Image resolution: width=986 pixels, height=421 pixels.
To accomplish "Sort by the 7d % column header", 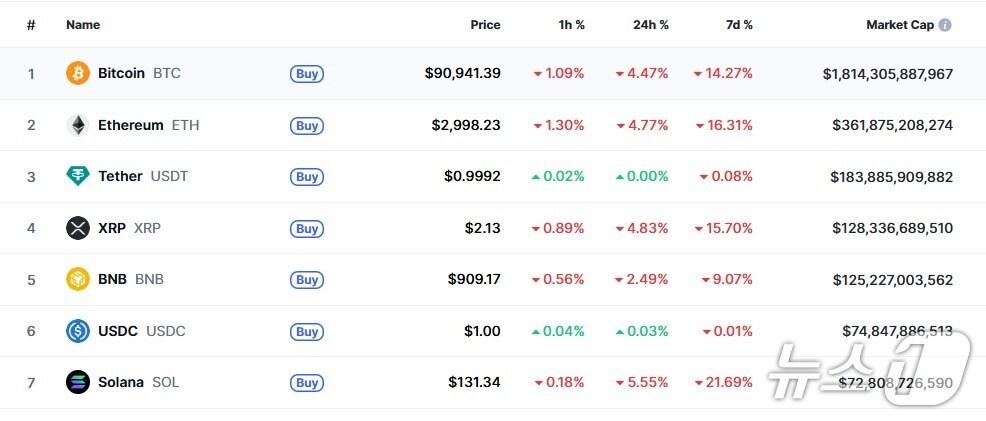I will [738, 25].
